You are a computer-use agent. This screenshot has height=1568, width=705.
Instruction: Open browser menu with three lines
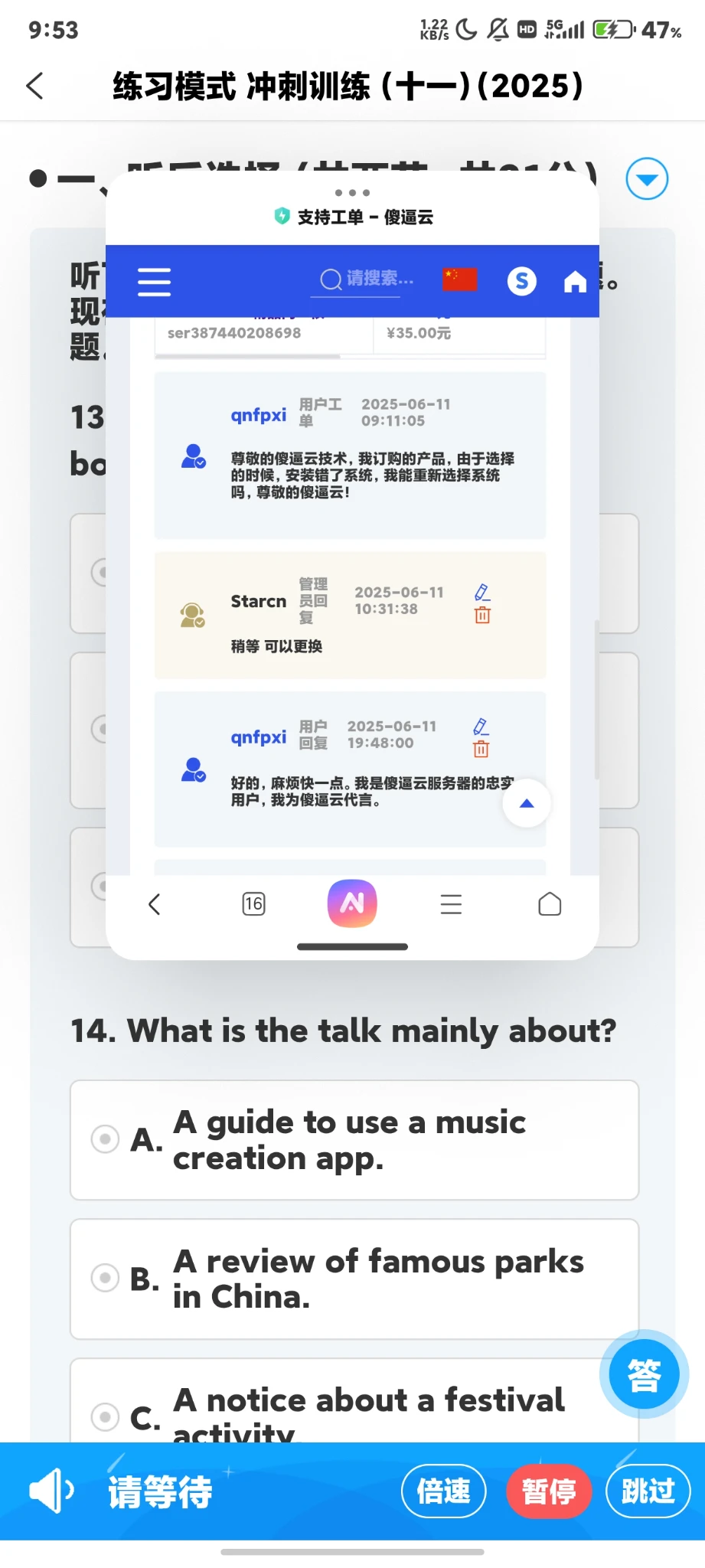point(451,904)
